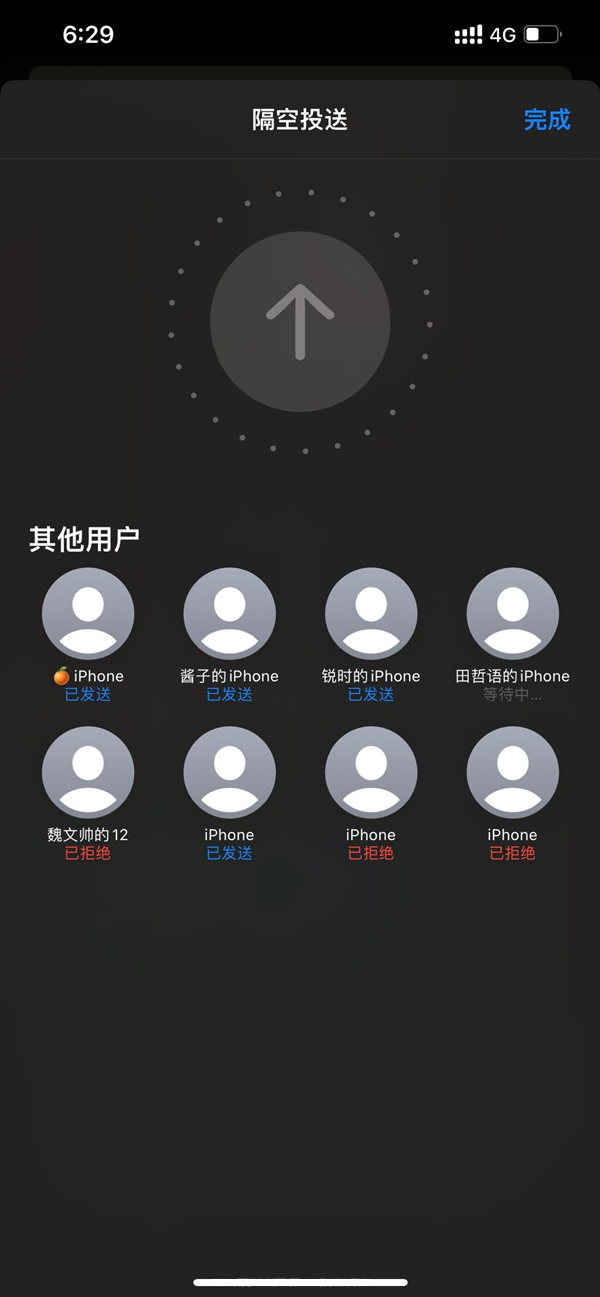Retry sending to 魏文帅的 12
The width and height of the screenshot is (600, 1297).
pos(88,773)
